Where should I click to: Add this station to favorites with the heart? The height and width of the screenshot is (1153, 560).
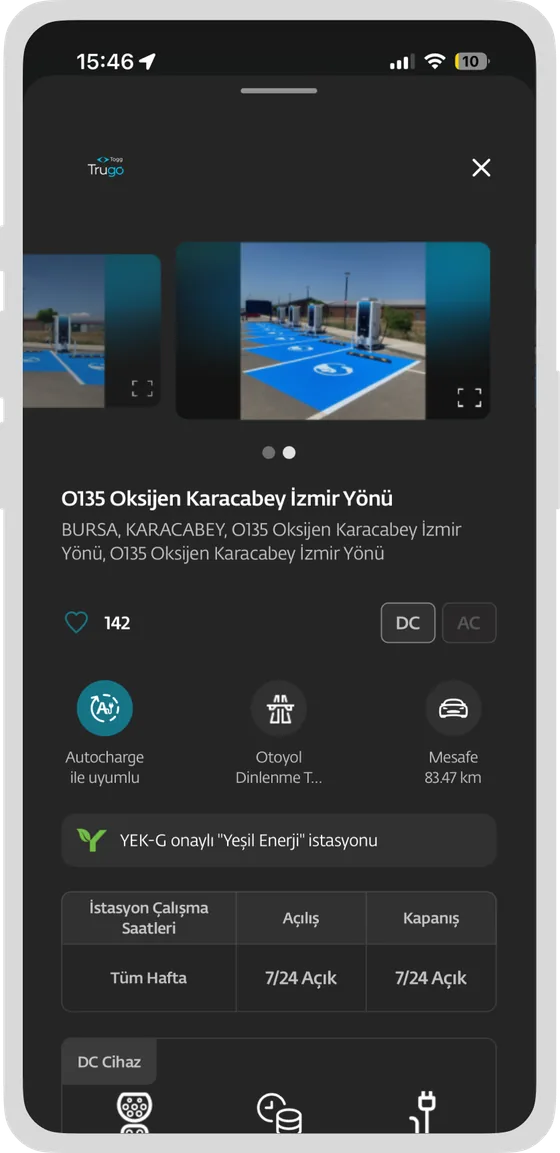coord(76,623)
